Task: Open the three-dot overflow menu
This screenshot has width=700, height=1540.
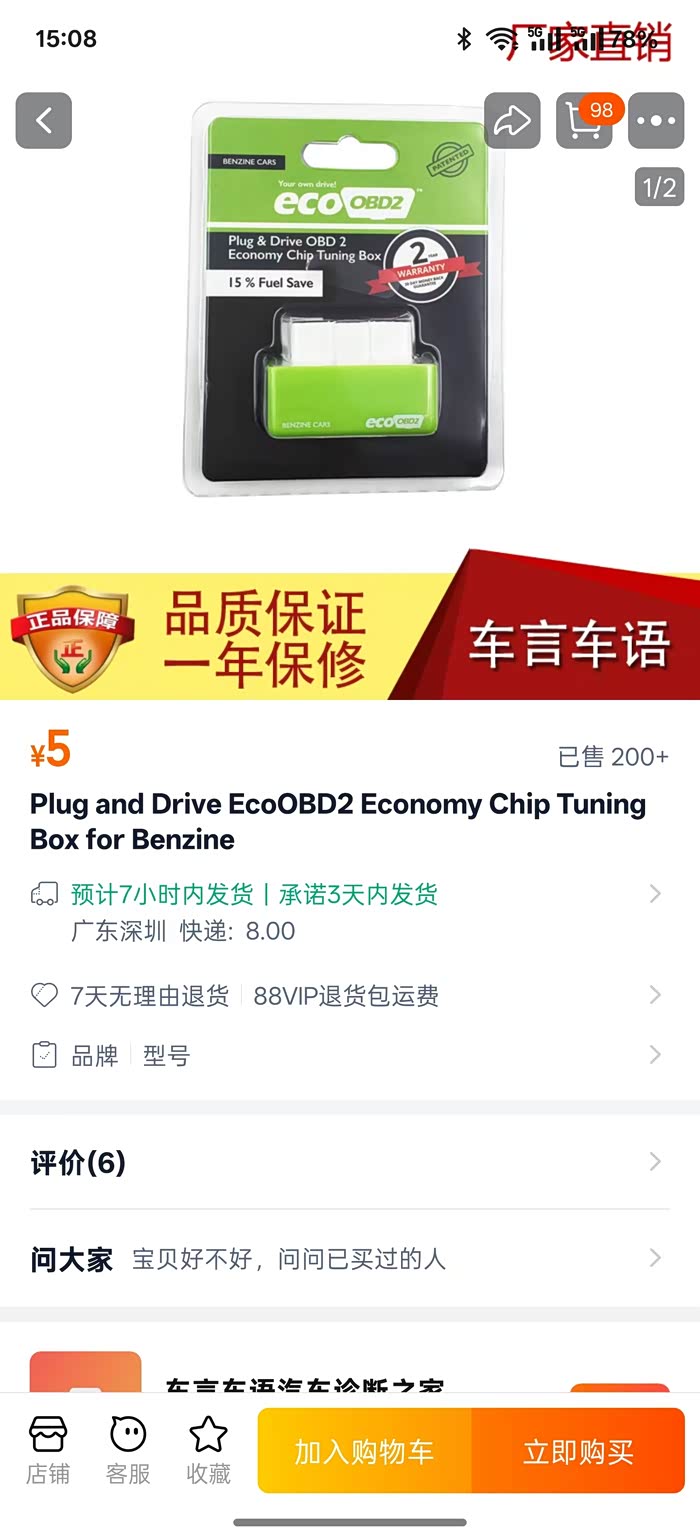Action: 656,121
